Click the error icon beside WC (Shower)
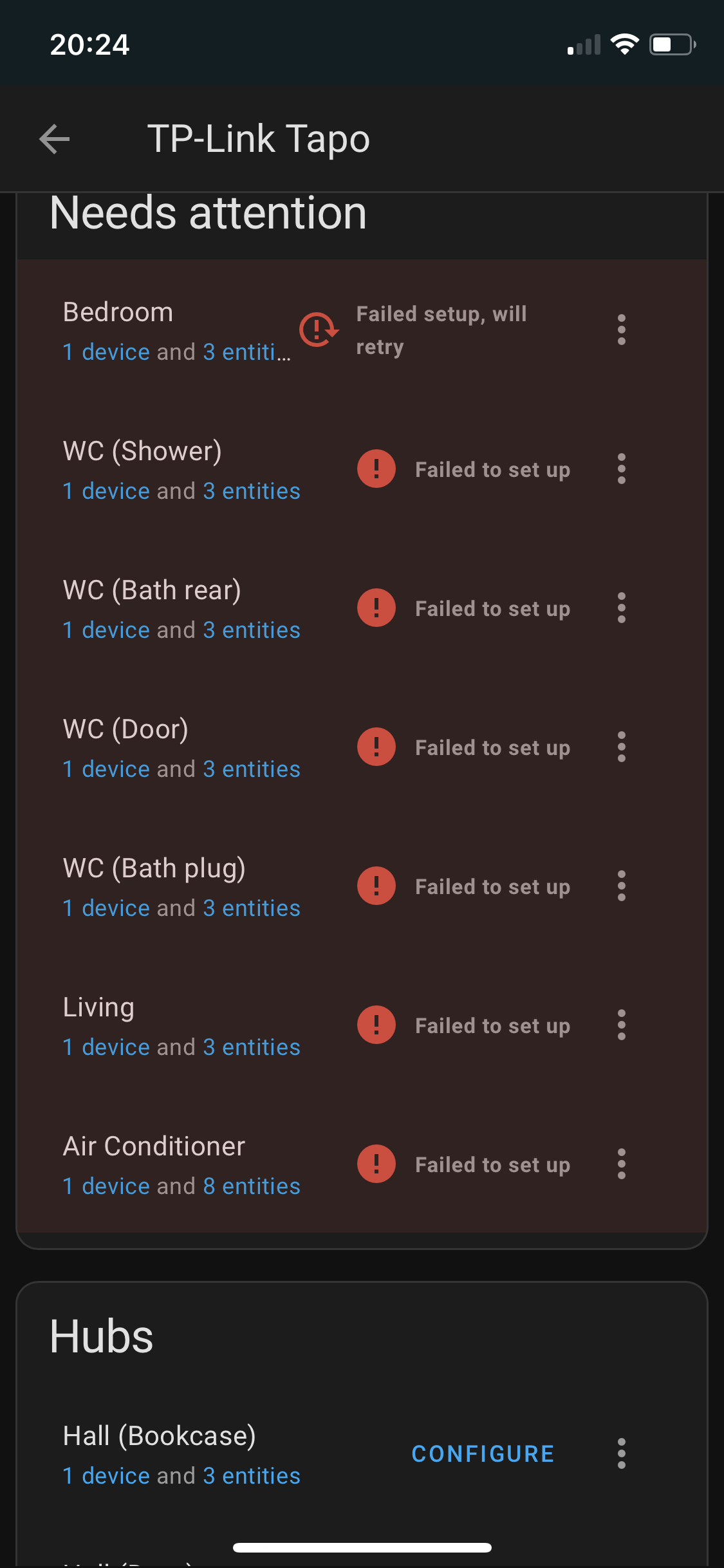The height and width of the screenshot is (1568, 724). pos(376,469)
